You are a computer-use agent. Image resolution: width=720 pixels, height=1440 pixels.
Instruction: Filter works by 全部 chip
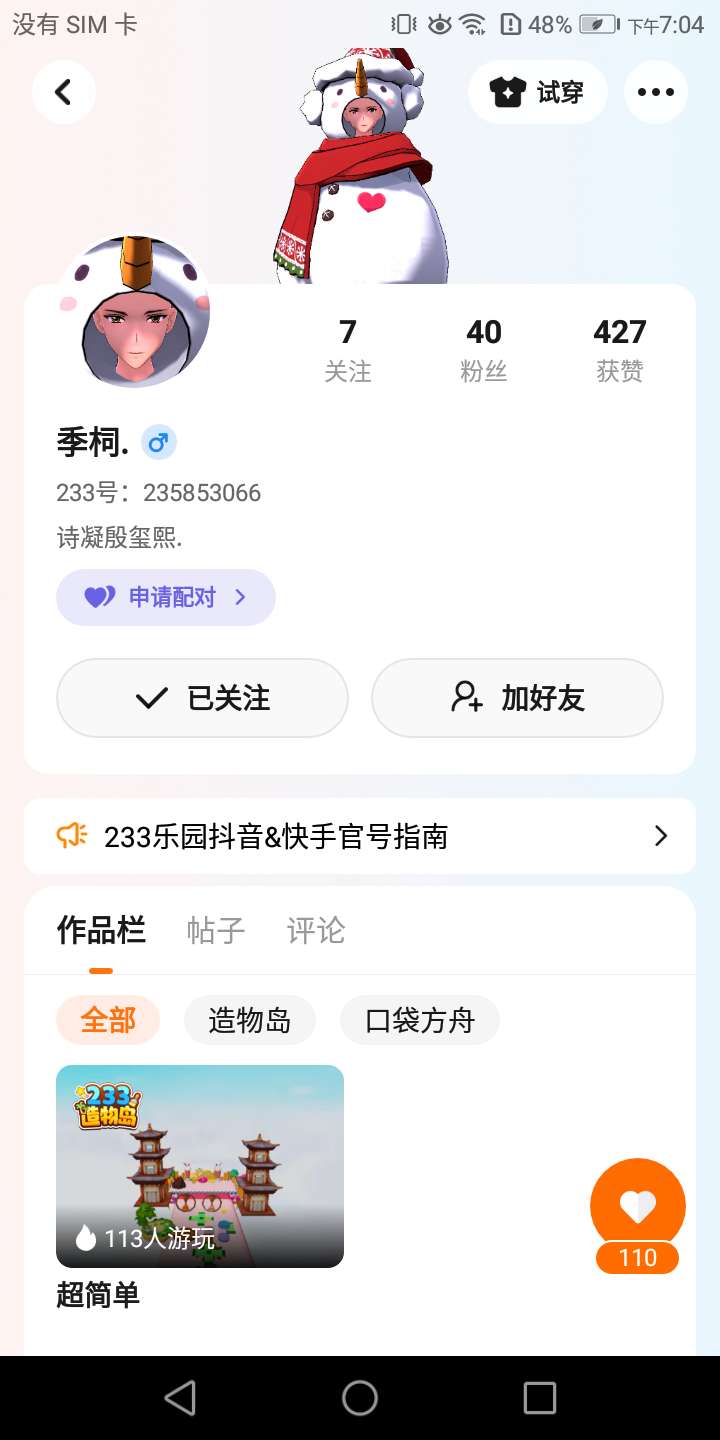coord(108,1021)
